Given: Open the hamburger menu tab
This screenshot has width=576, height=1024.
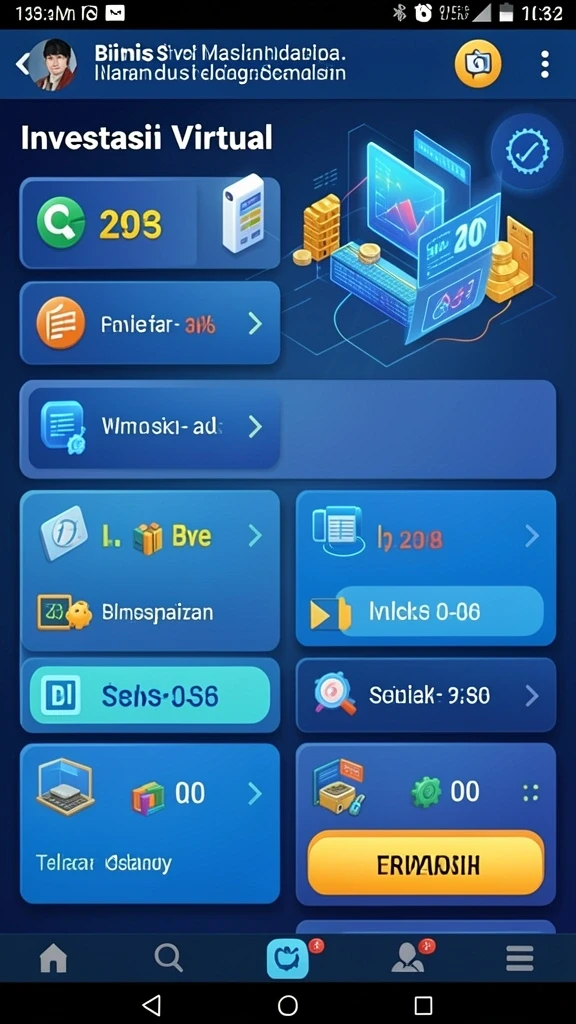Looking at the screenshot, I should pyautogui.click(x=520, y=959).
